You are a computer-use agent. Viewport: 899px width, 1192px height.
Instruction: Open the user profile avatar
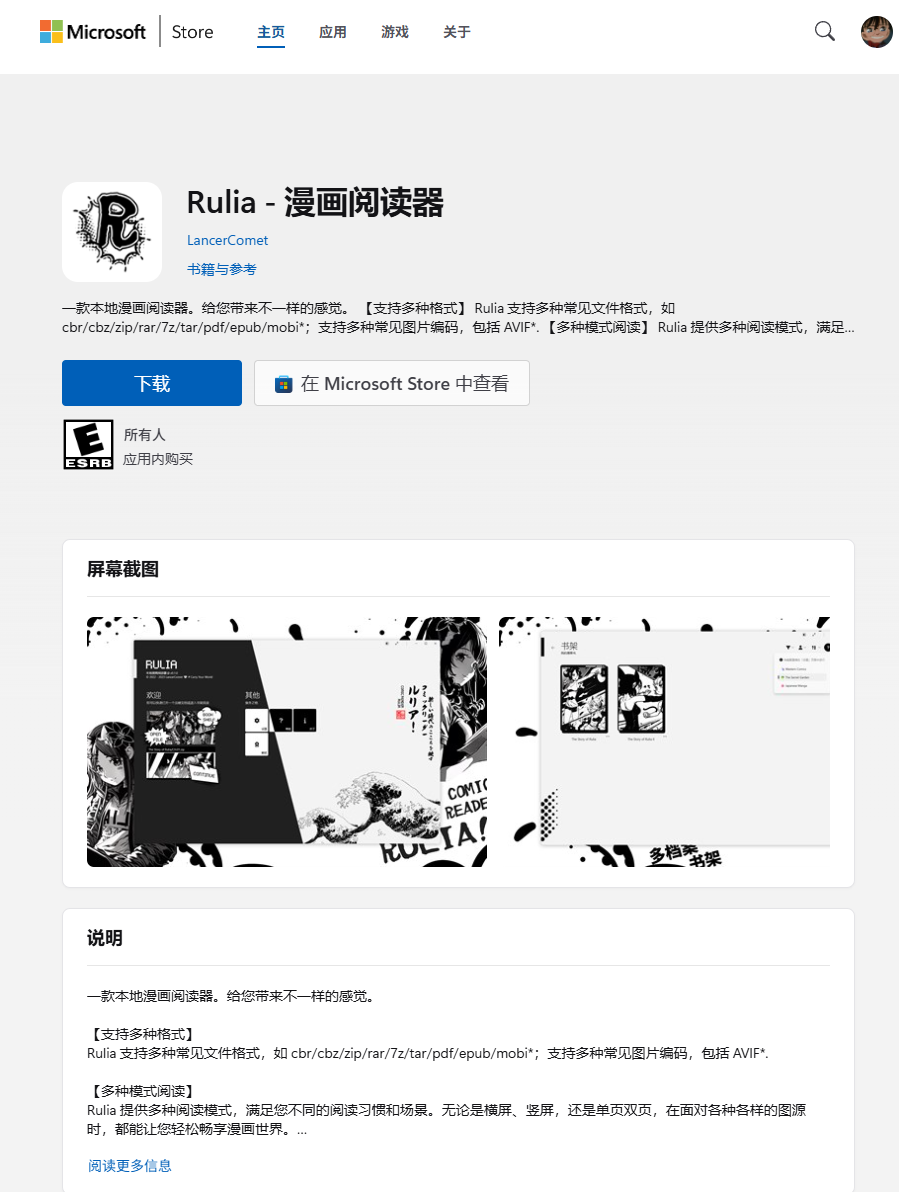tap(876, 31)
